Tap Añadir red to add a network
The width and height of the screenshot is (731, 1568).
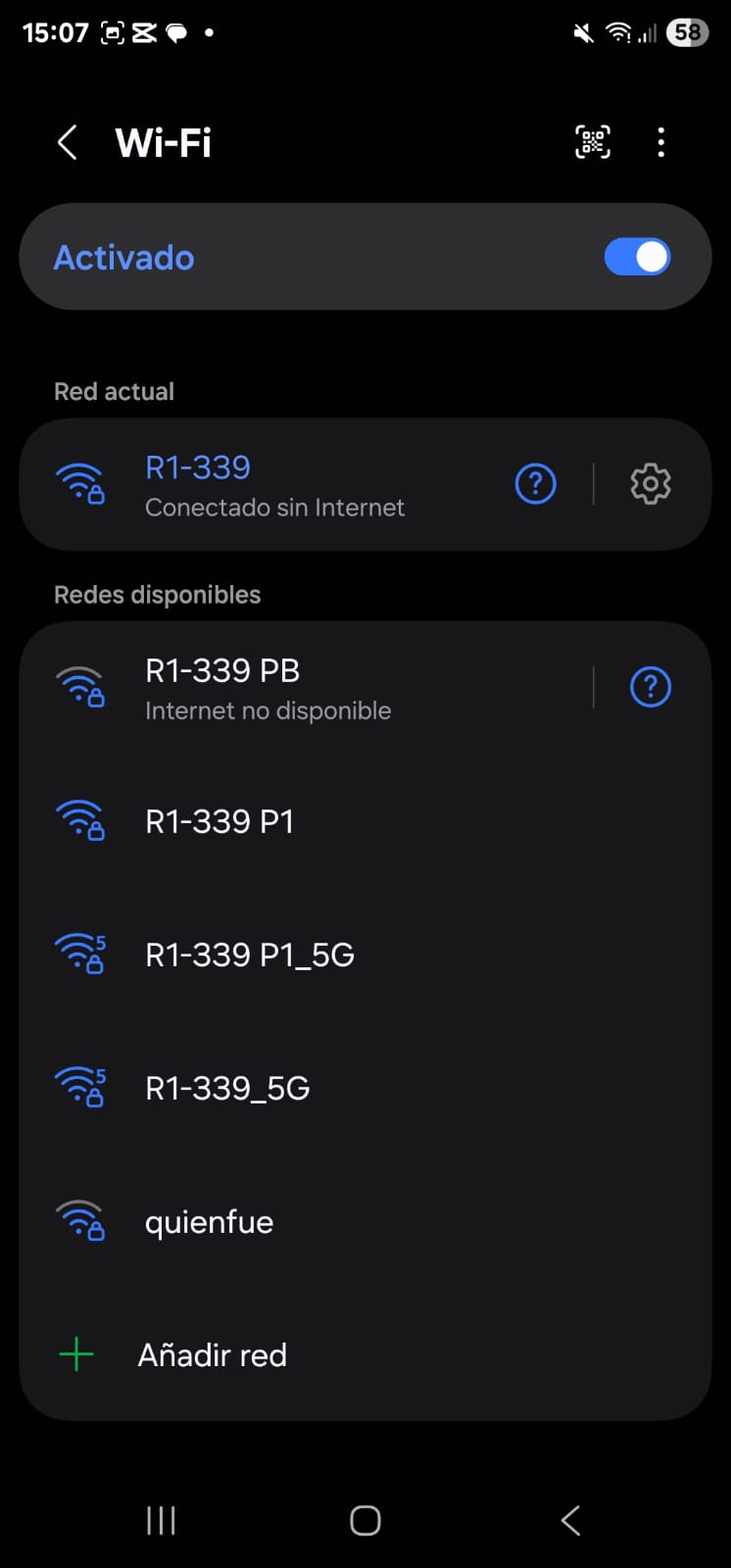click(212, 1355)
